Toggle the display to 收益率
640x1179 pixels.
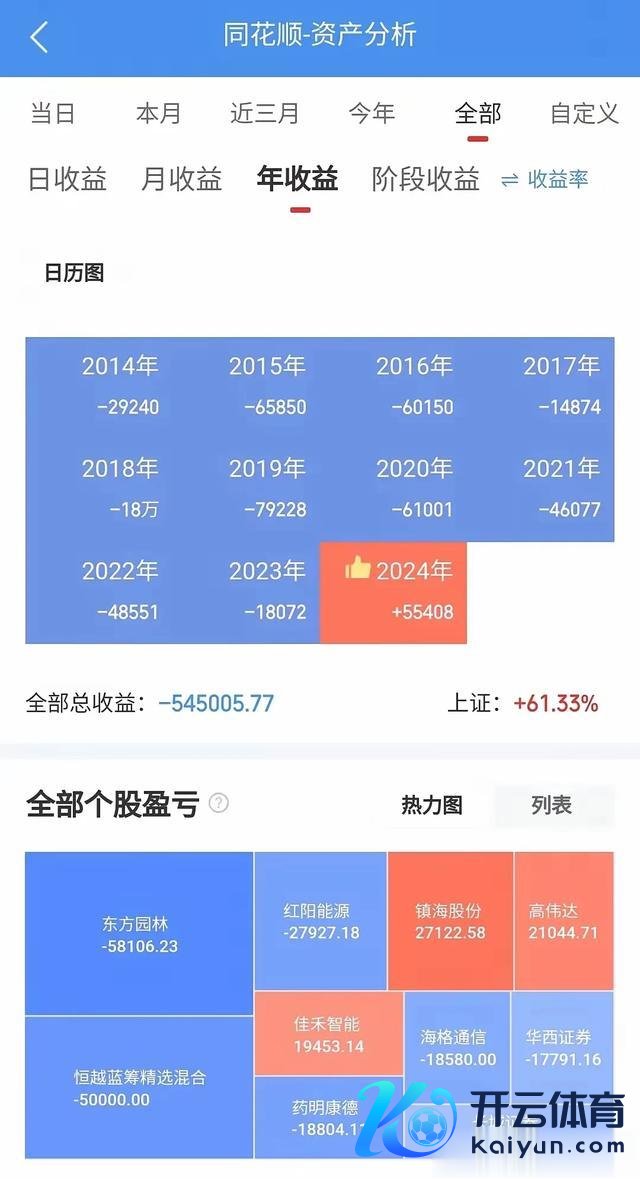(x=545, y=180)
